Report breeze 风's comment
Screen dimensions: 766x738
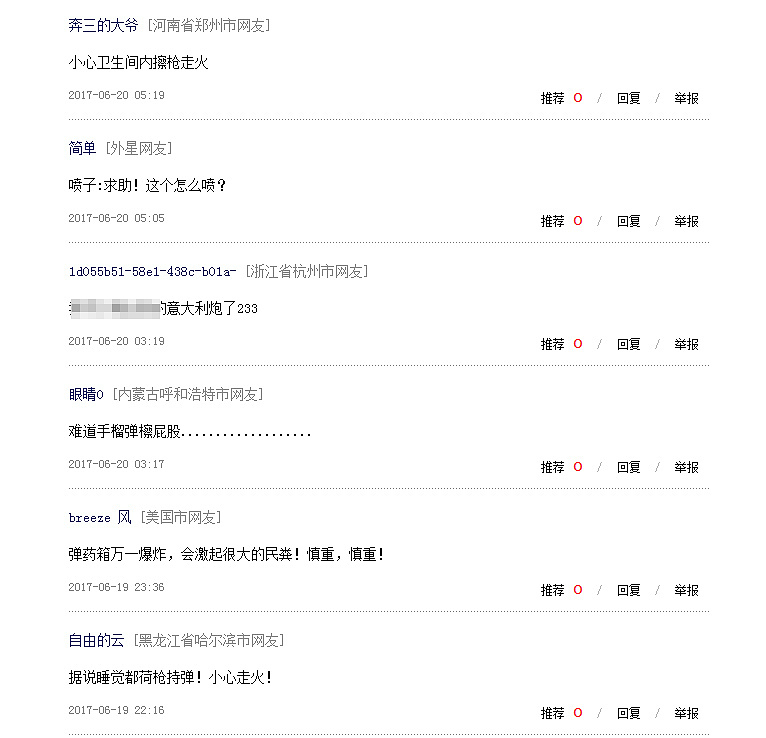(x=686, y=590)
